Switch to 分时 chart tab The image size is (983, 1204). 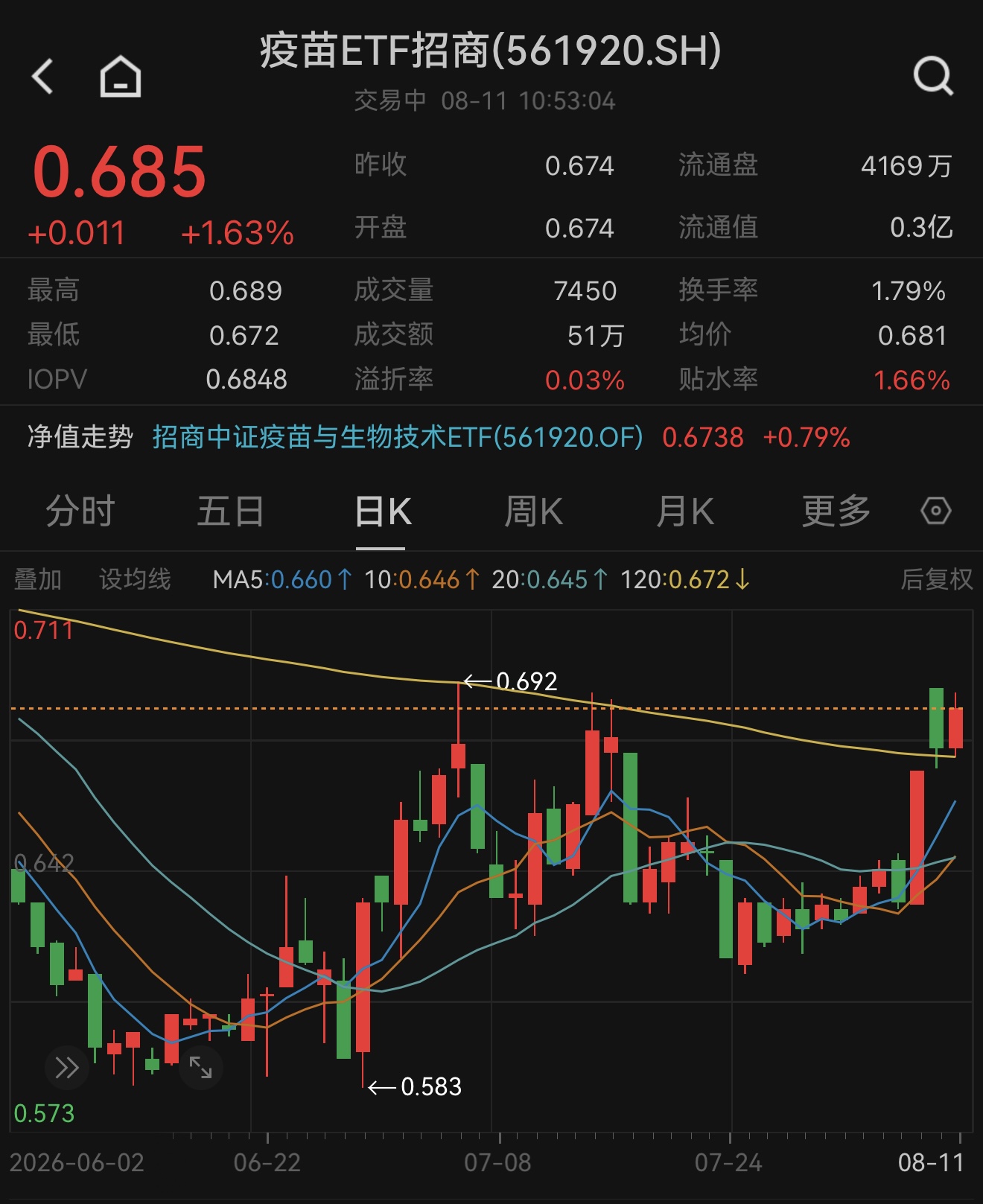click(80, 512)
